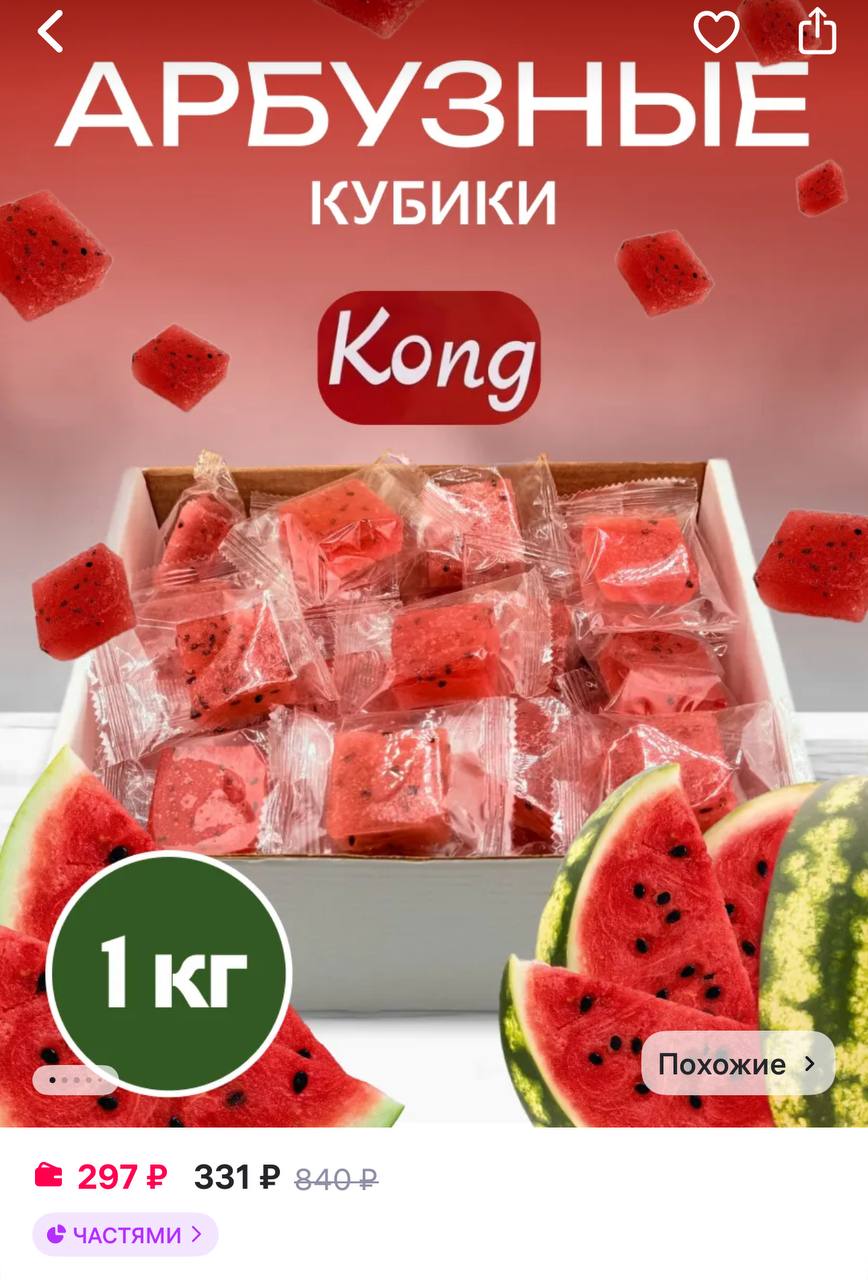Add product to favorites with heart icon

coord(716,32)
